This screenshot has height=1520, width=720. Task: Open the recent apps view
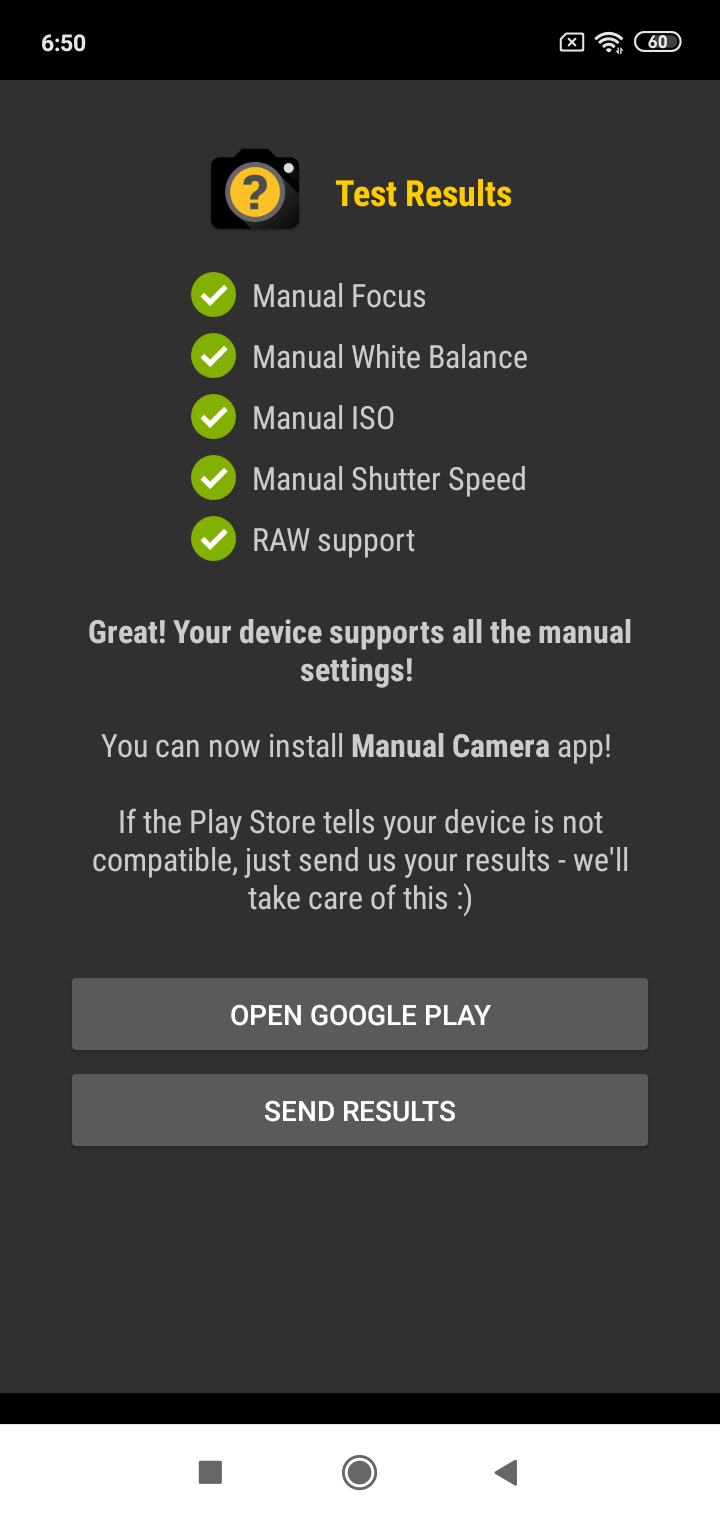(x=210, y=1472)
